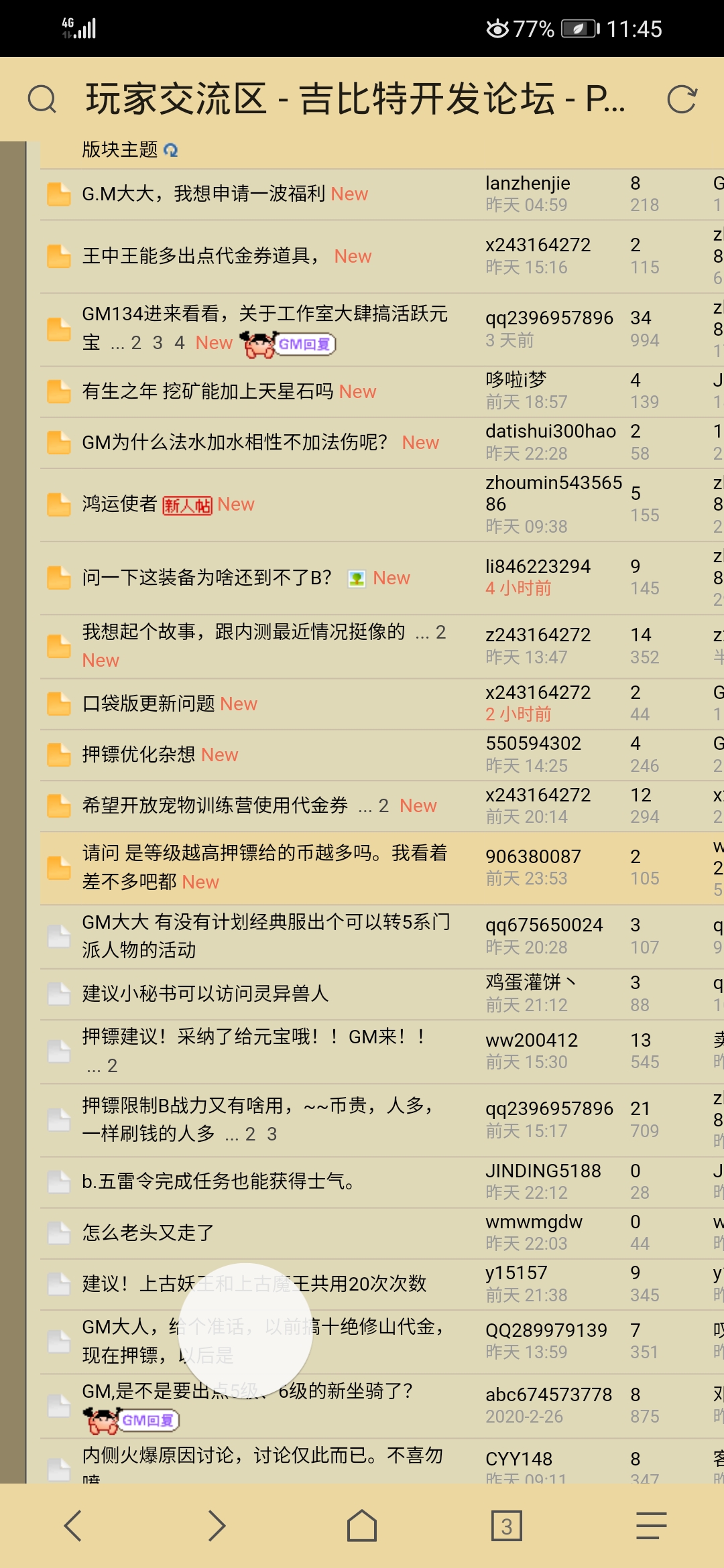View profile of user qq675650024
This screenshot has width=724, height=1568.
click(x=544, y=925)
